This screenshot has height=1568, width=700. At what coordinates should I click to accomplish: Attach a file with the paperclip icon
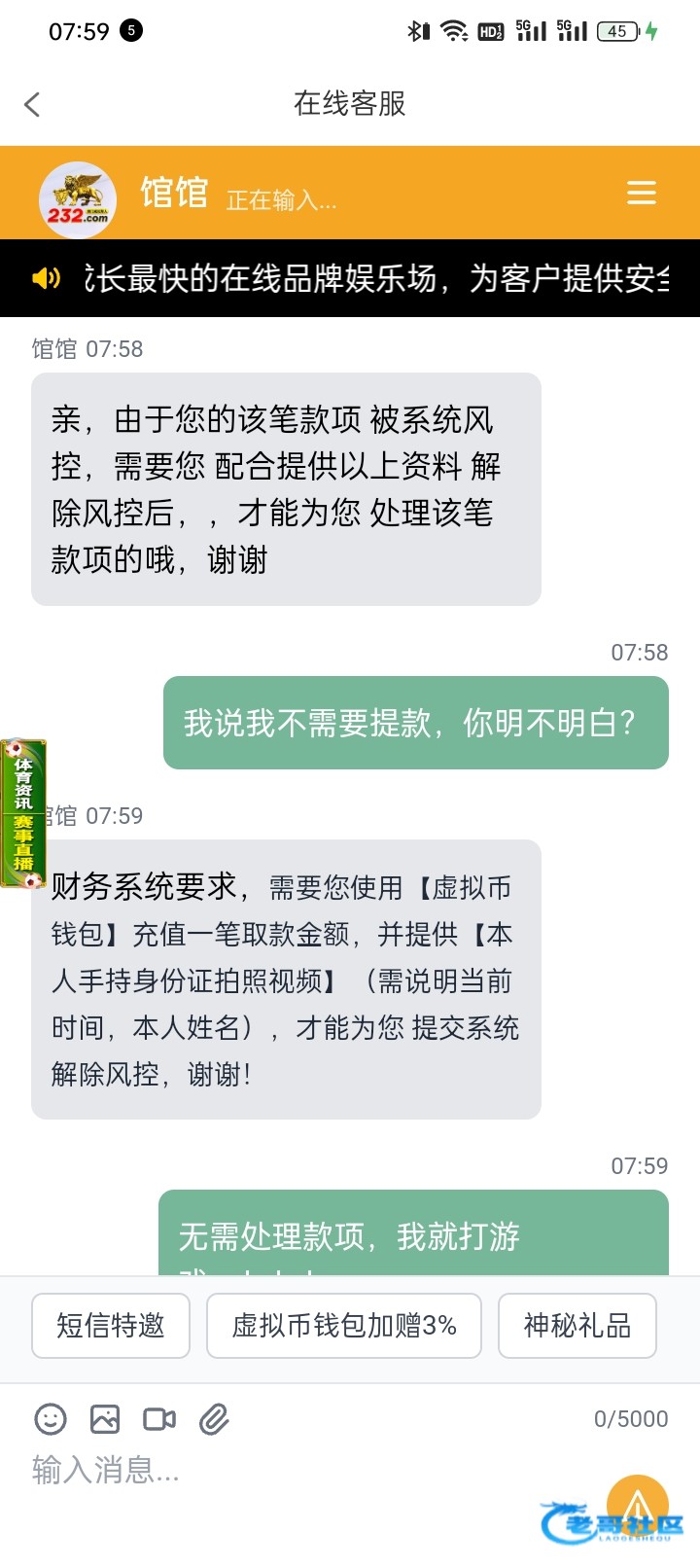pos(214,1419)
